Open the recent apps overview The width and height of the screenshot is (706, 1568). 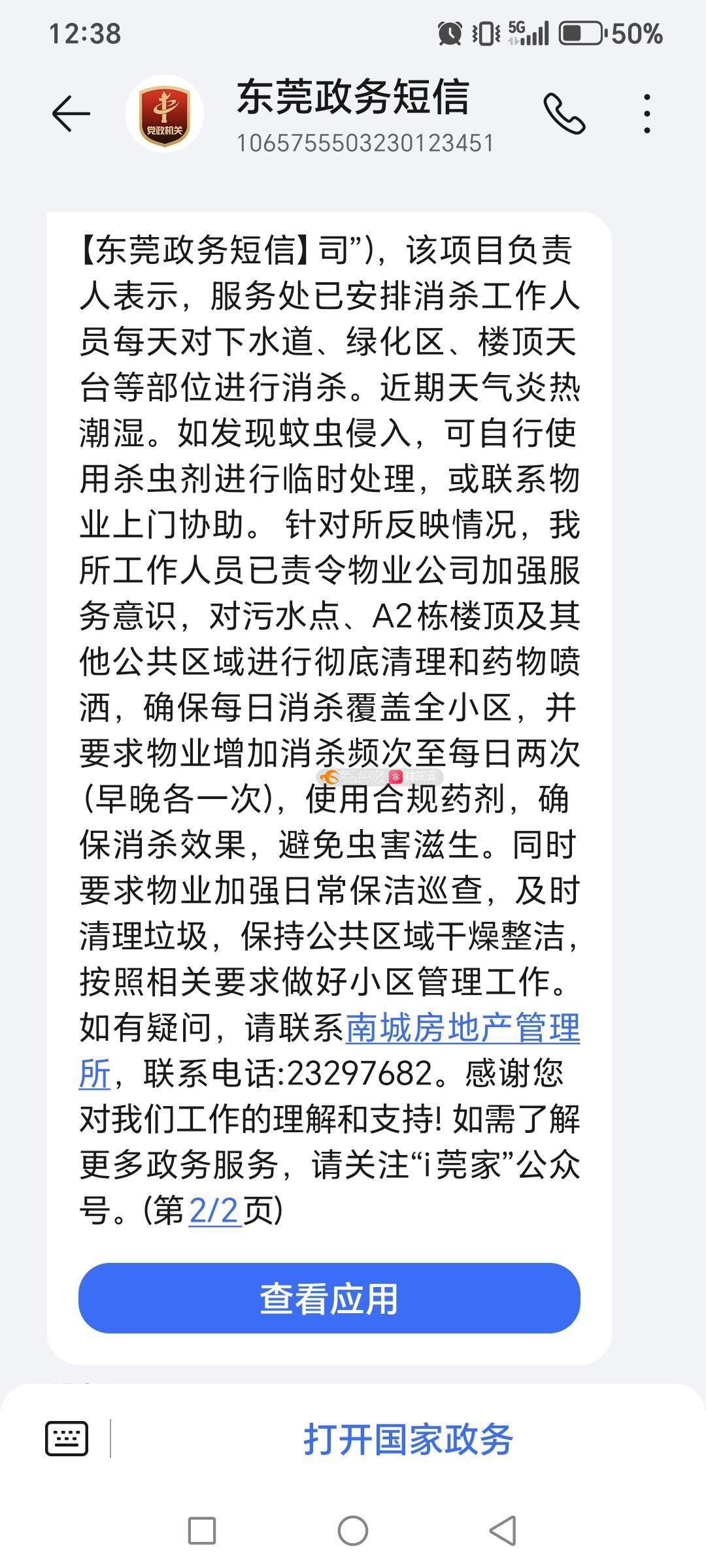[x=202, y=1531]
